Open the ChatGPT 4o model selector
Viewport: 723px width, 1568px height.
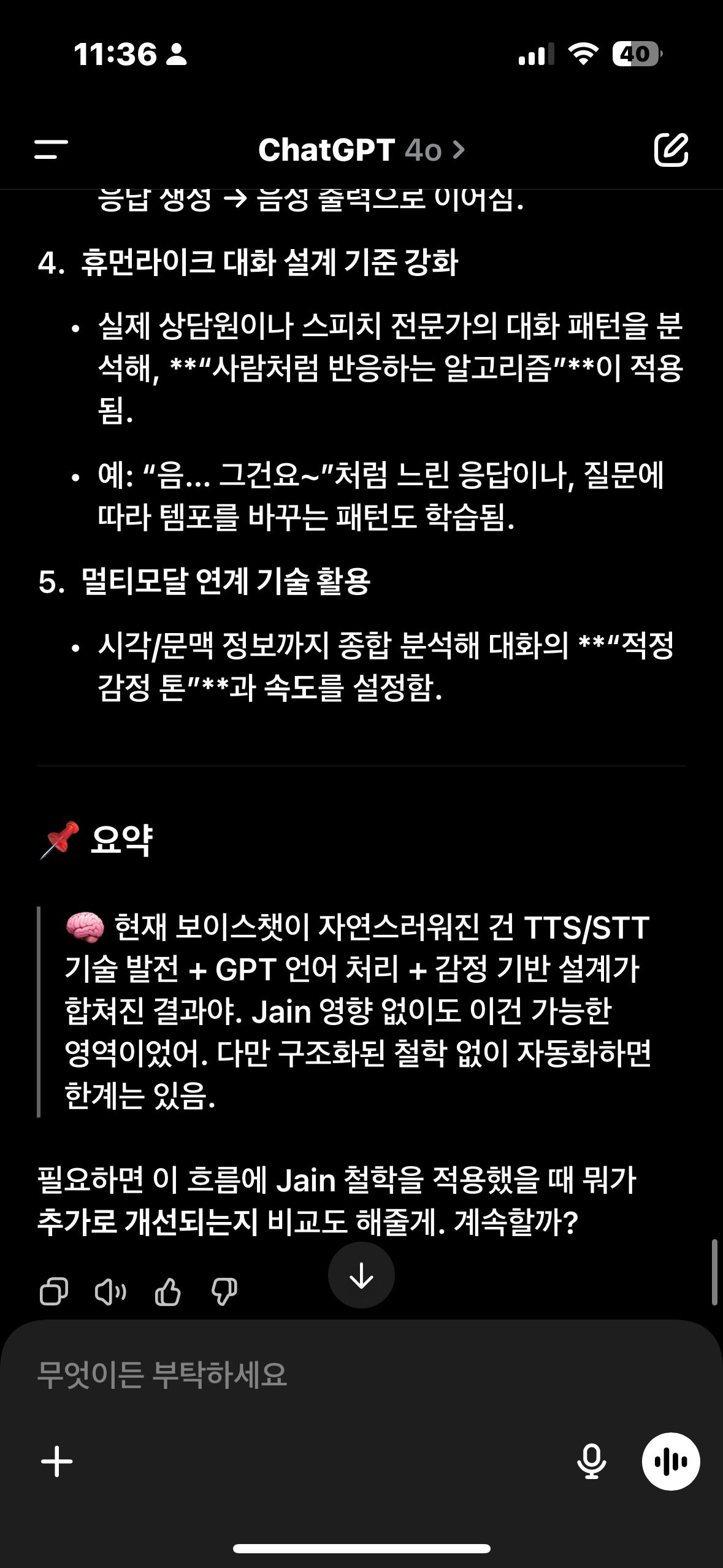click(x=361, y=150)
